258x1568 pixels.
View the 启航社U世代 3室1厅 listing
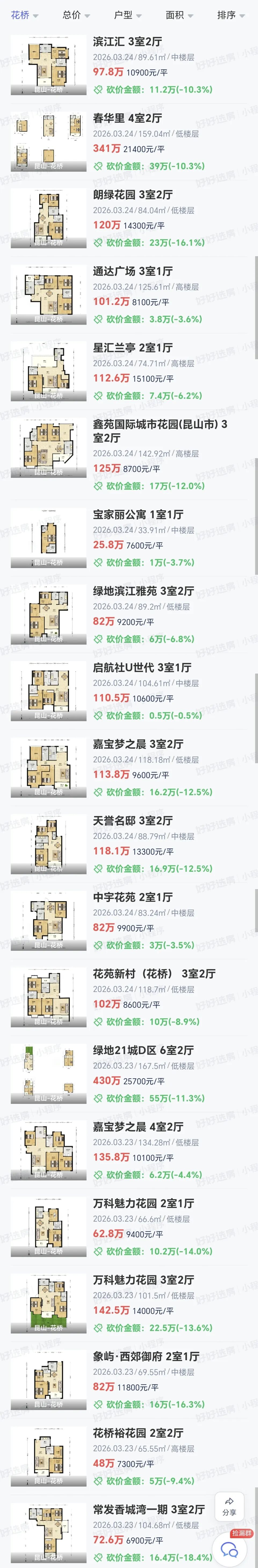142,668
